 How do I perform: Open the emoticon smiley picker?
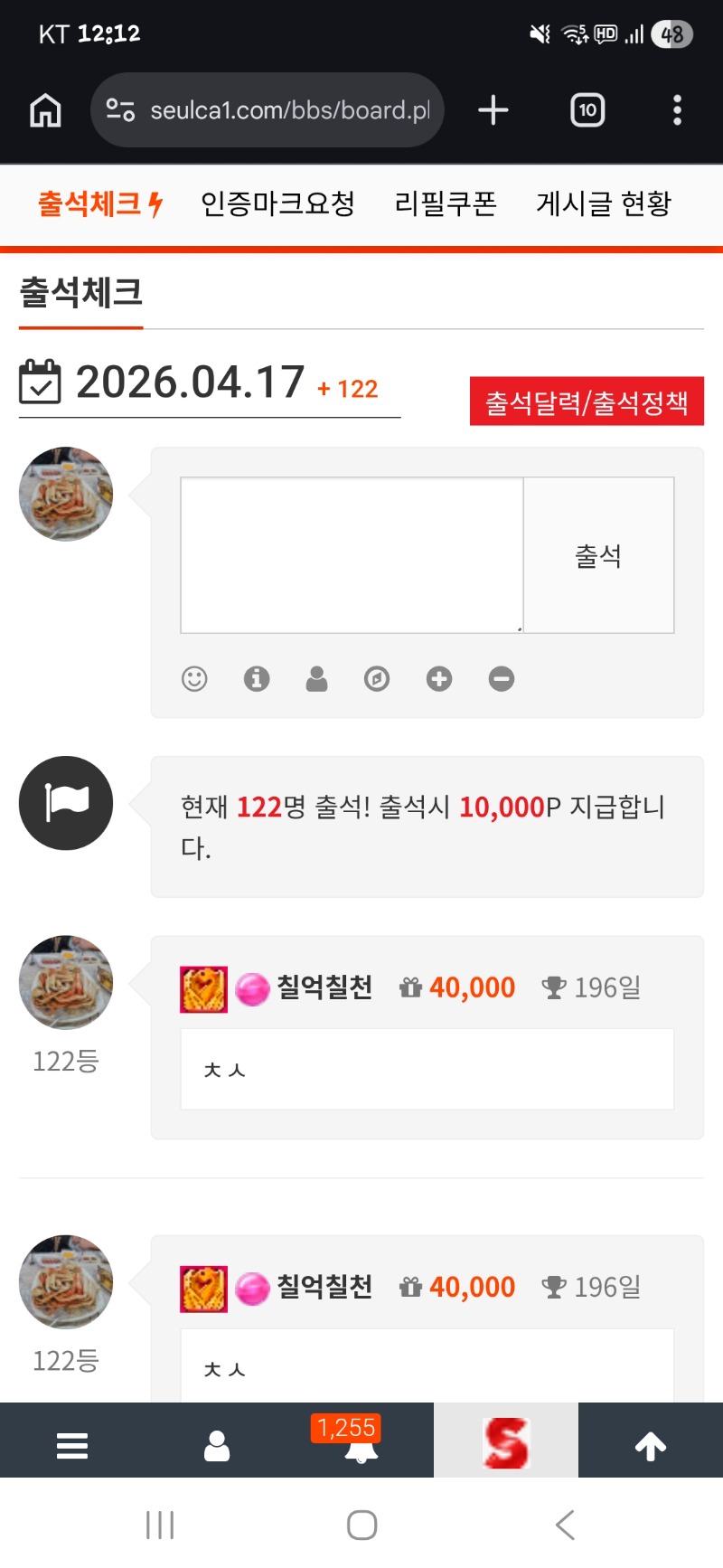[194, 678]
